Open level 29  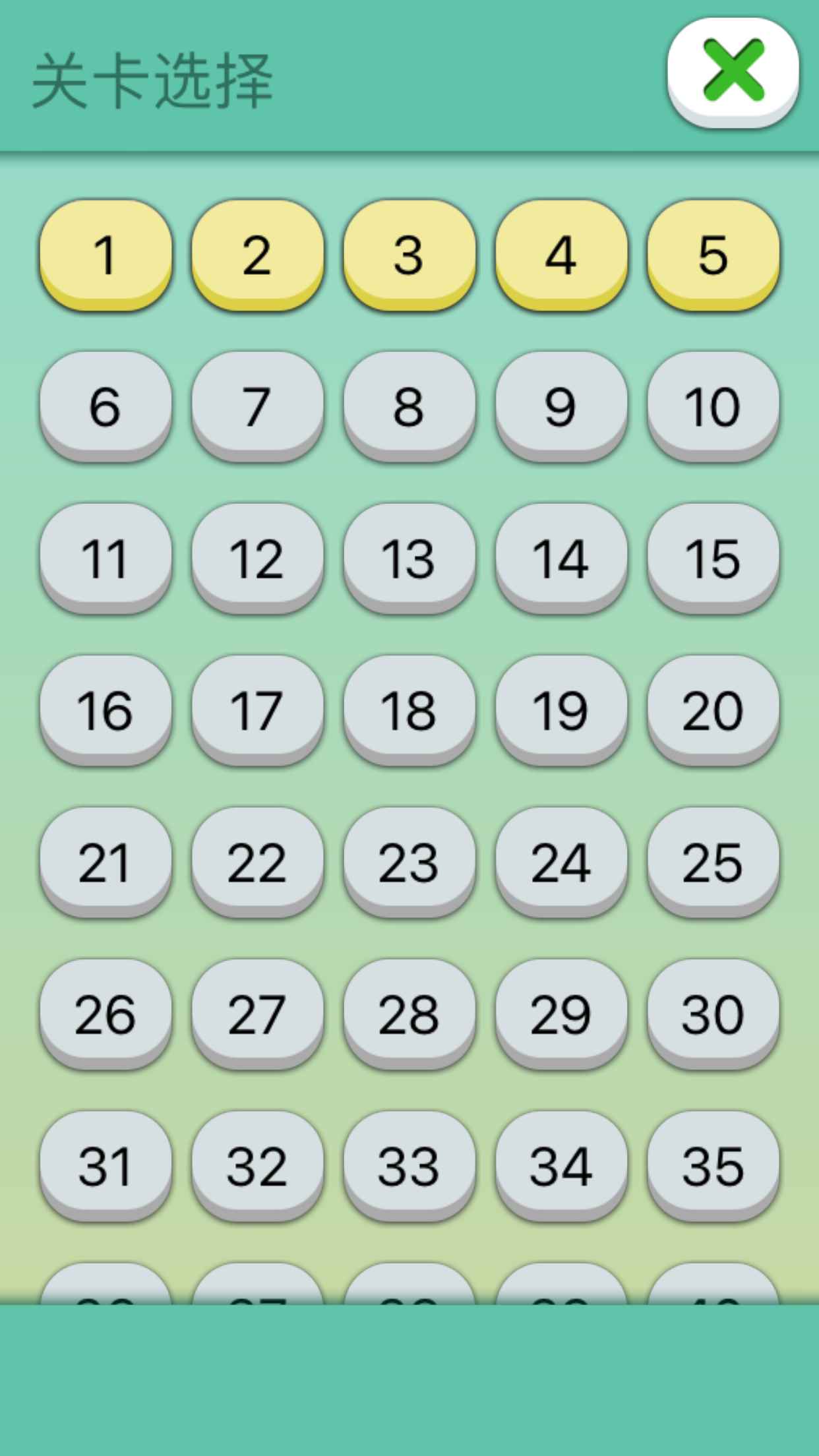pos(561,1014)
